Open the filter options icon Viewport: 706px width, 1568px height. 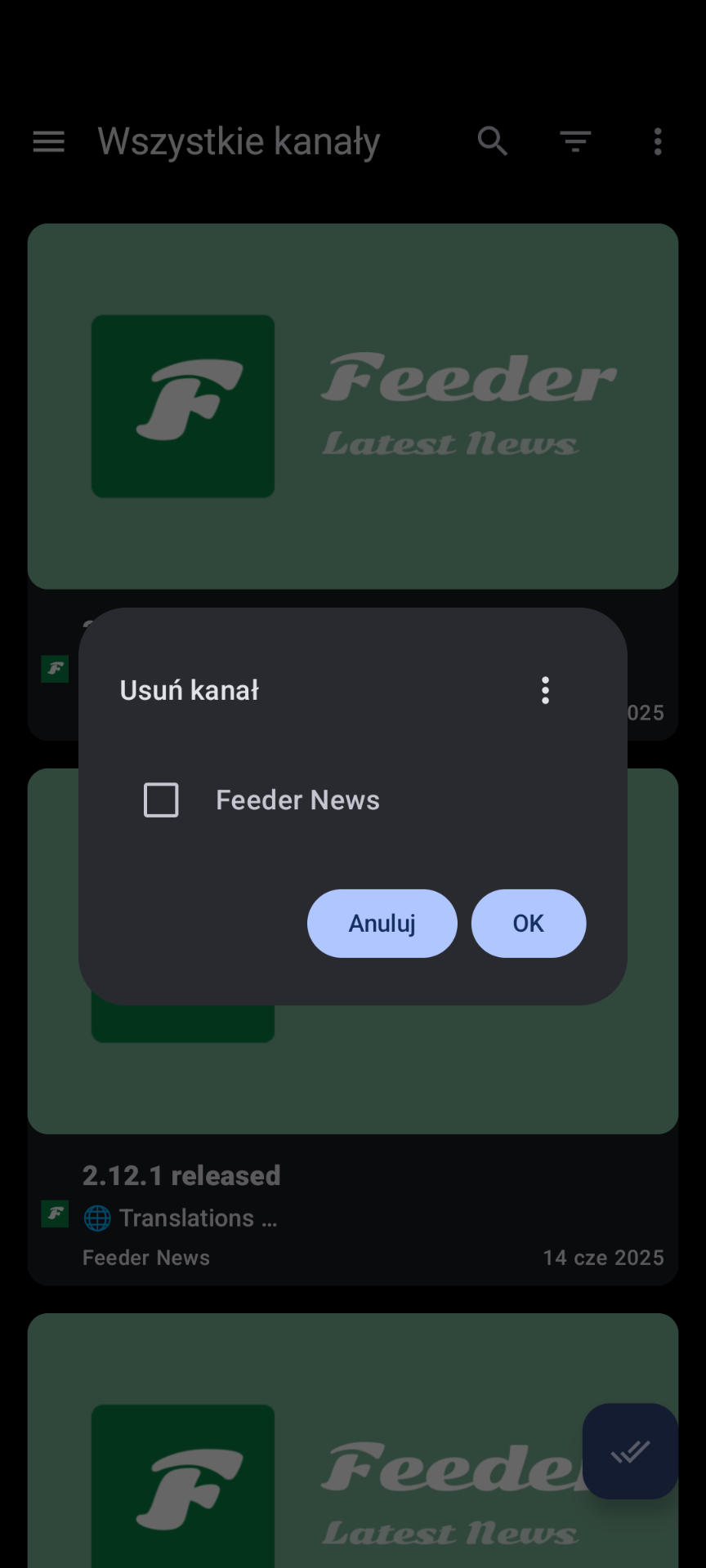click(x=575, y=141)
